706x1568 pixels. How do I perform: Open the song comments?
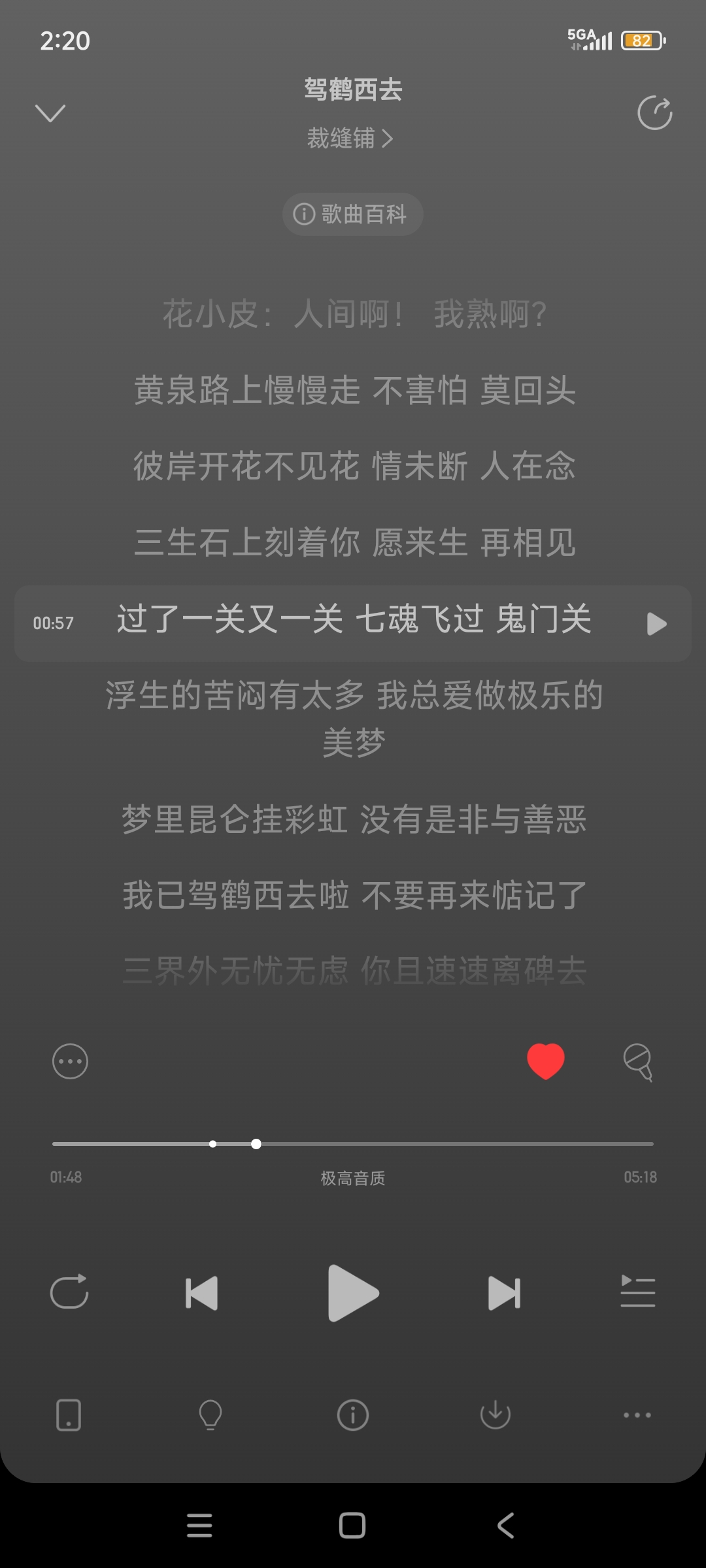click(638, 1062)
